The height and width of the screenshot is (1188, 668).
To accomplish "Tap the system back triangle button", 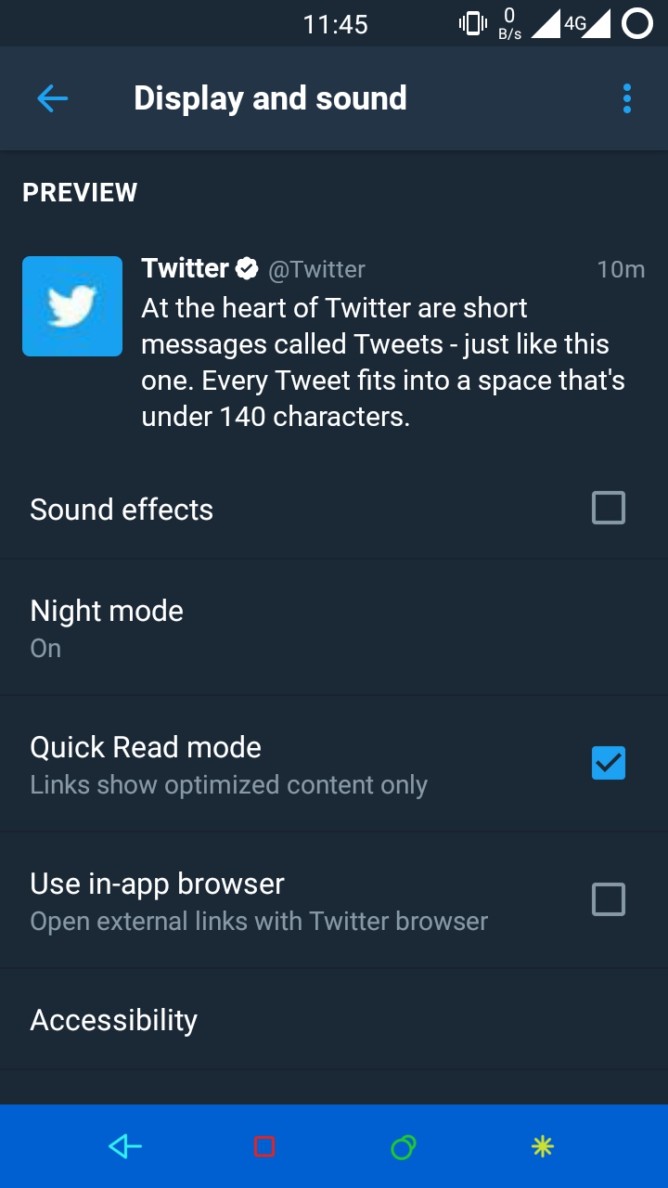I will coord(125,1147).
